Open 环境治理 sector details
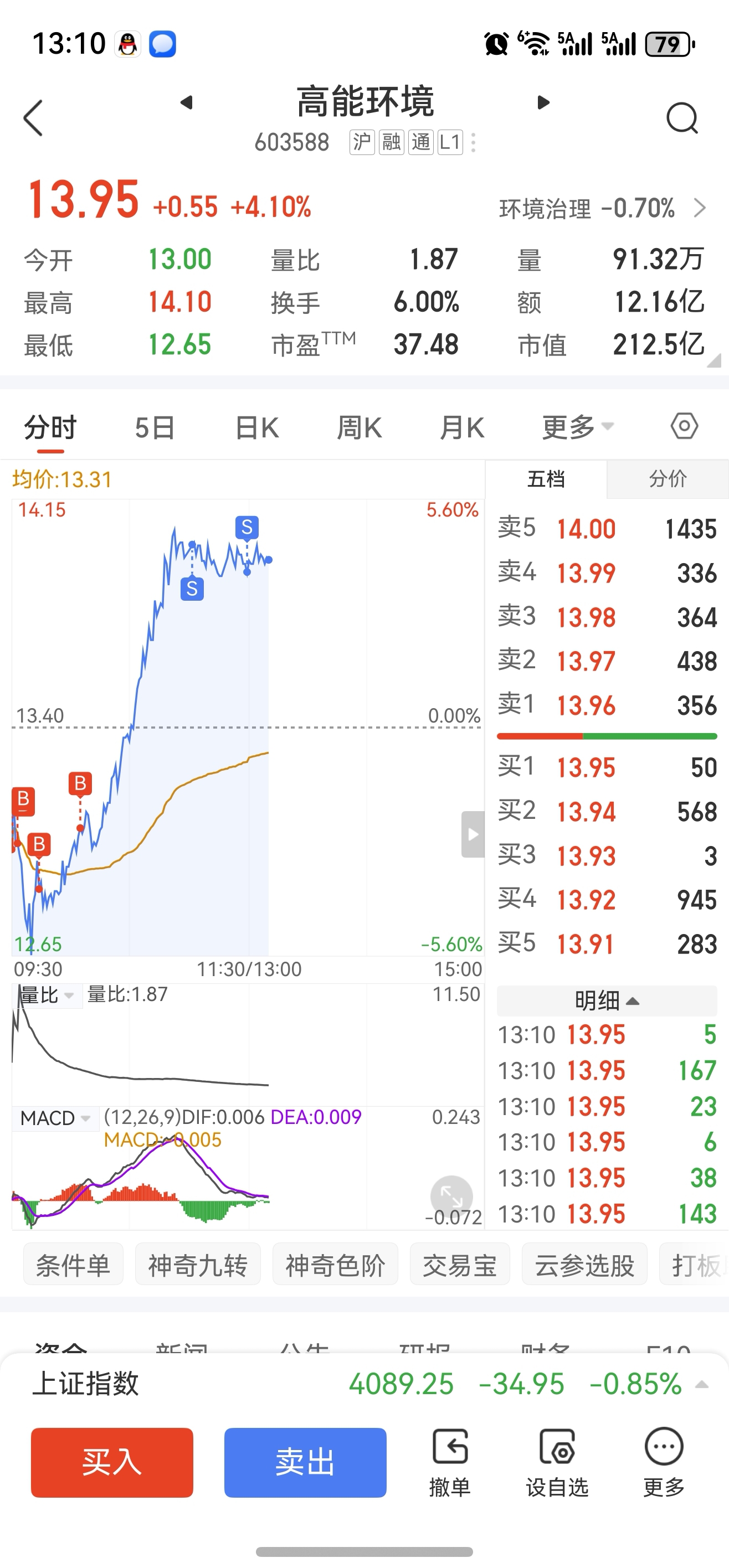 click(x=602, y=209)
